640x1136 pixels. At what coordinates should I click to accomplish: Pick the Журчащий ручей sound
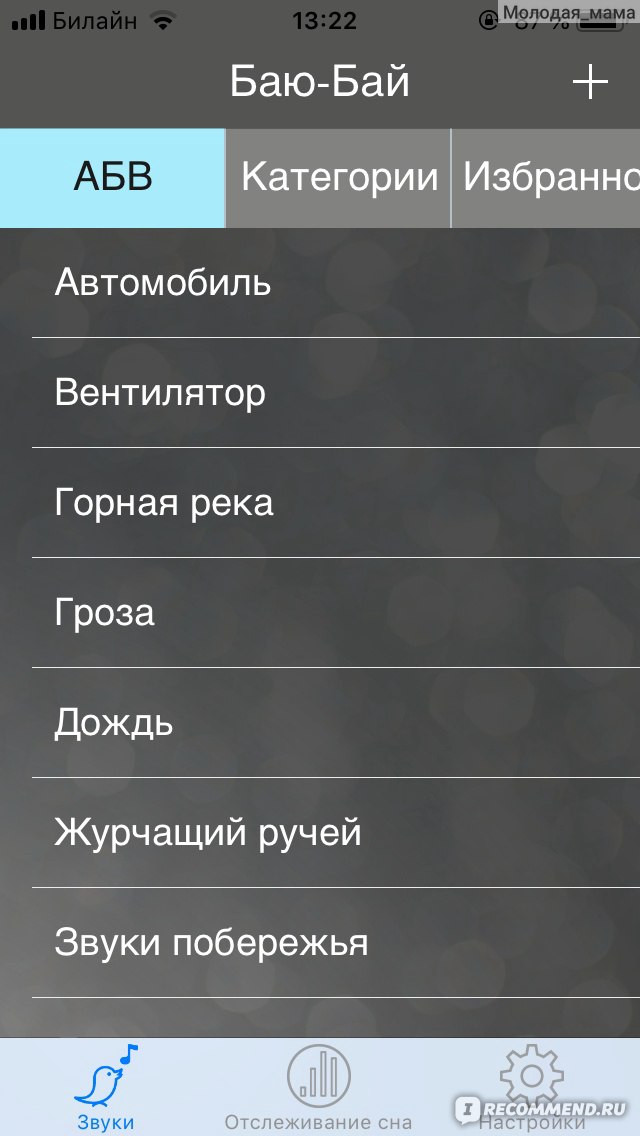coord(336,833)
